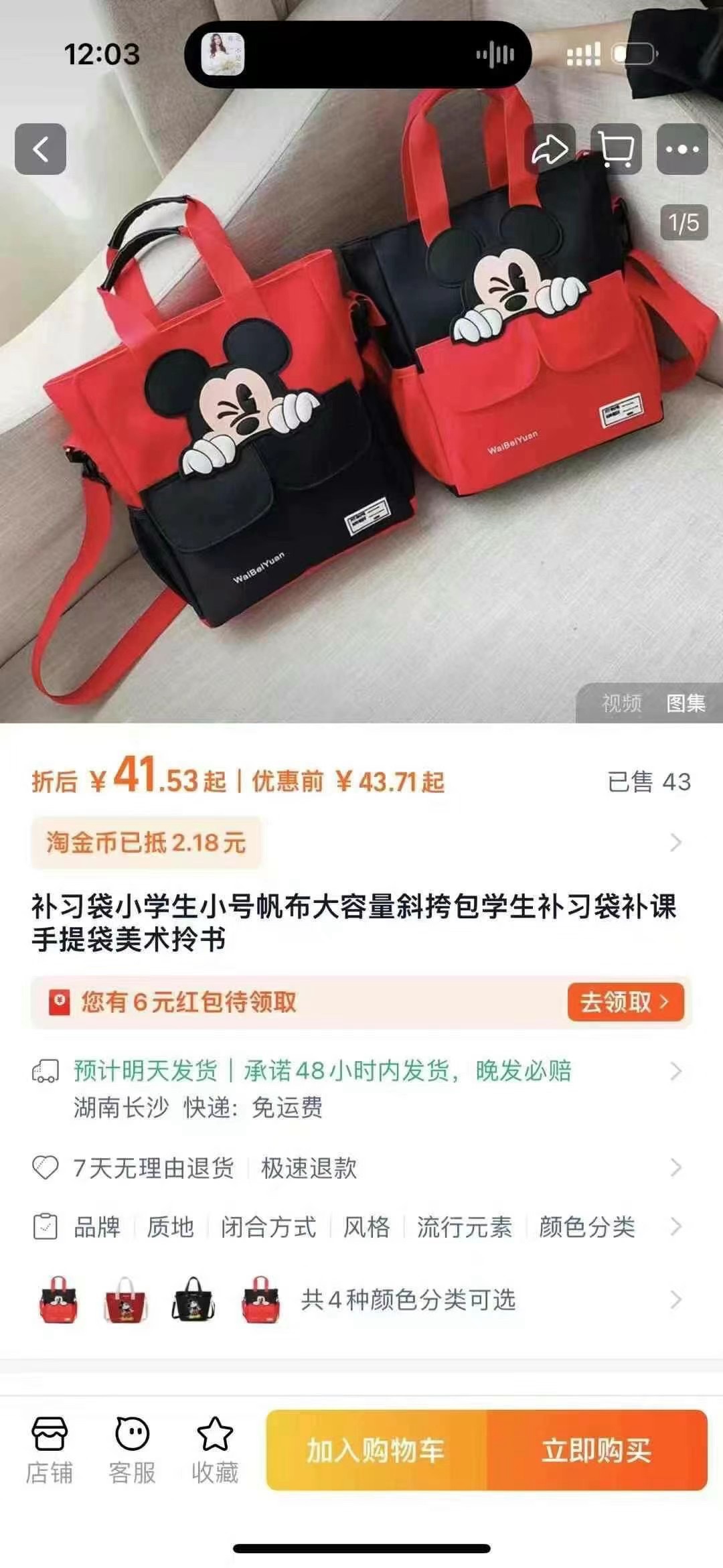The width and height of the screenshot is (723, 1568).
Task: Go back using the top-left arrow
Action: coord(40,149)
